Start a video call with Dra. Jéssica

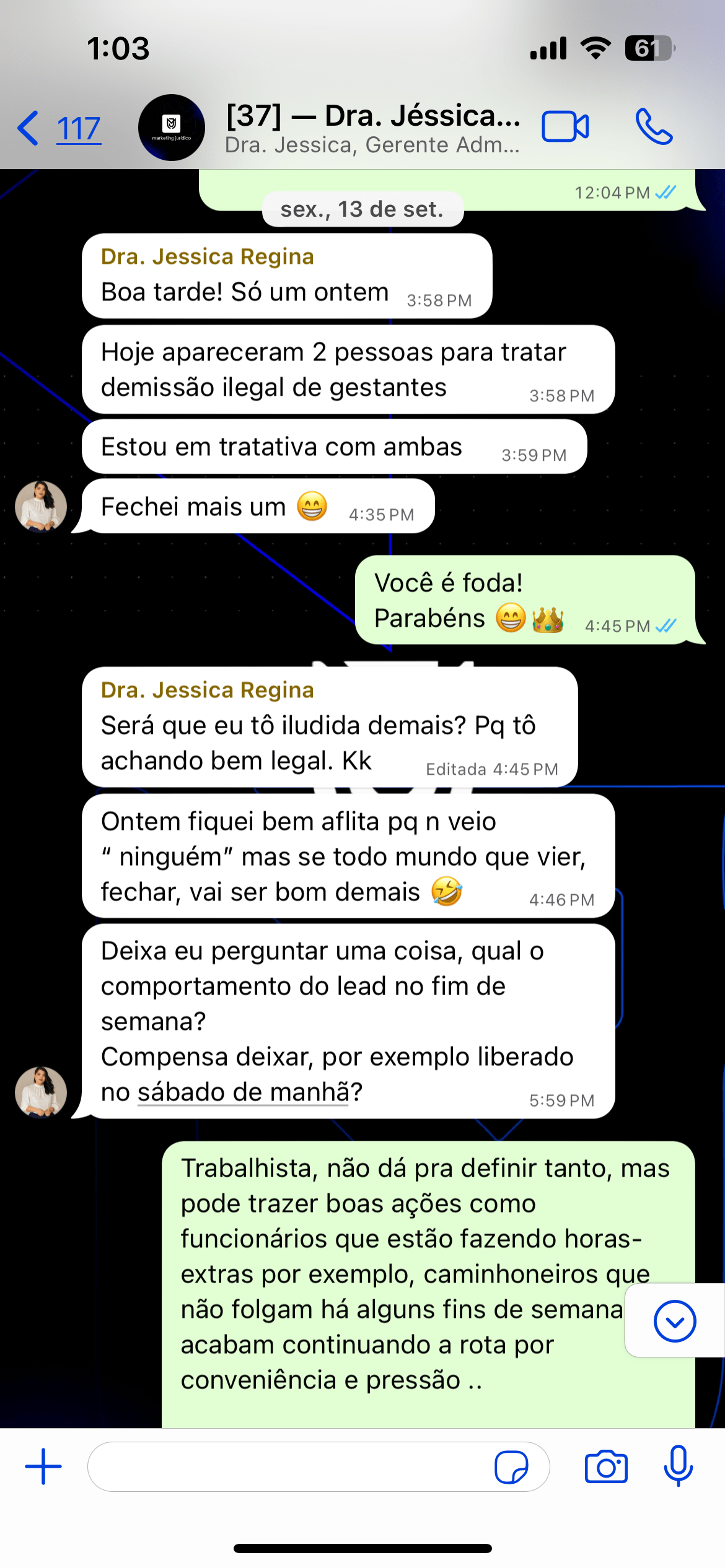coord(565,127)
